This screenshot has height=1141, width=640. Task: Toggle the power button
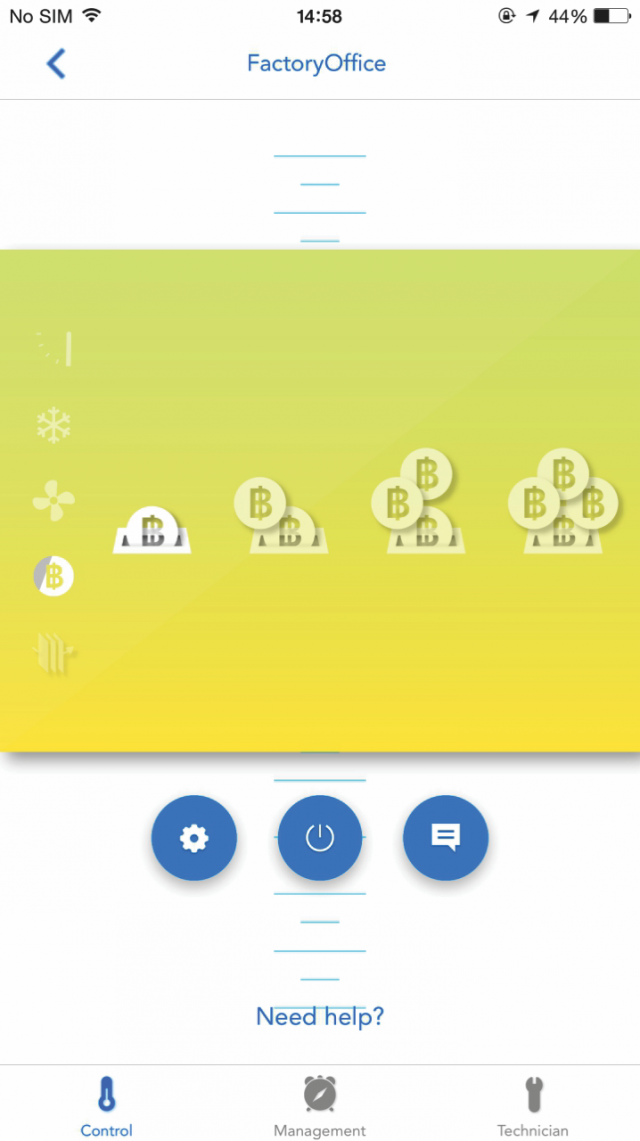[320, 838]
